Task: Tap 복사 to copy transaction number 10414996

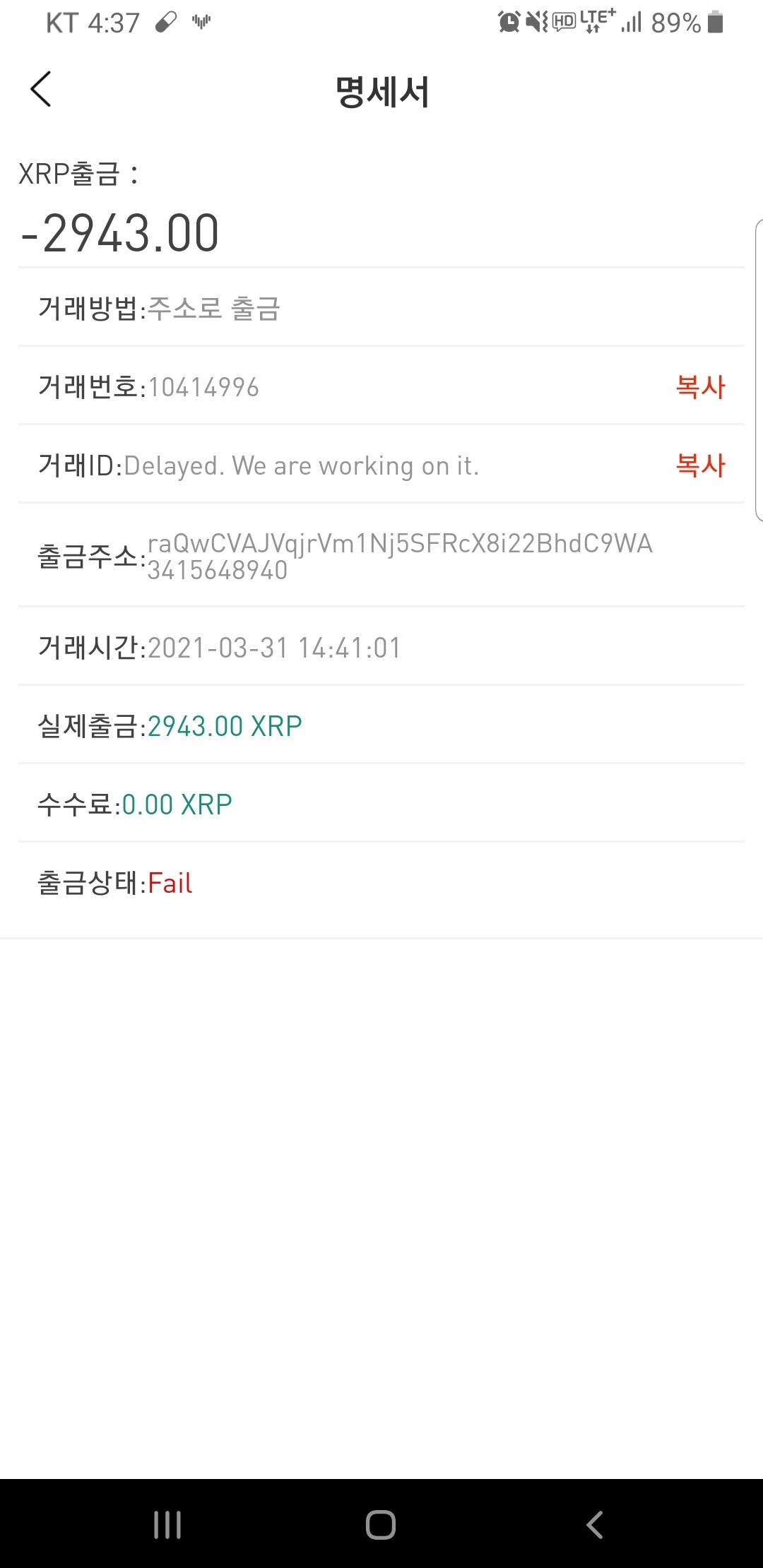Action: (700, 386)
